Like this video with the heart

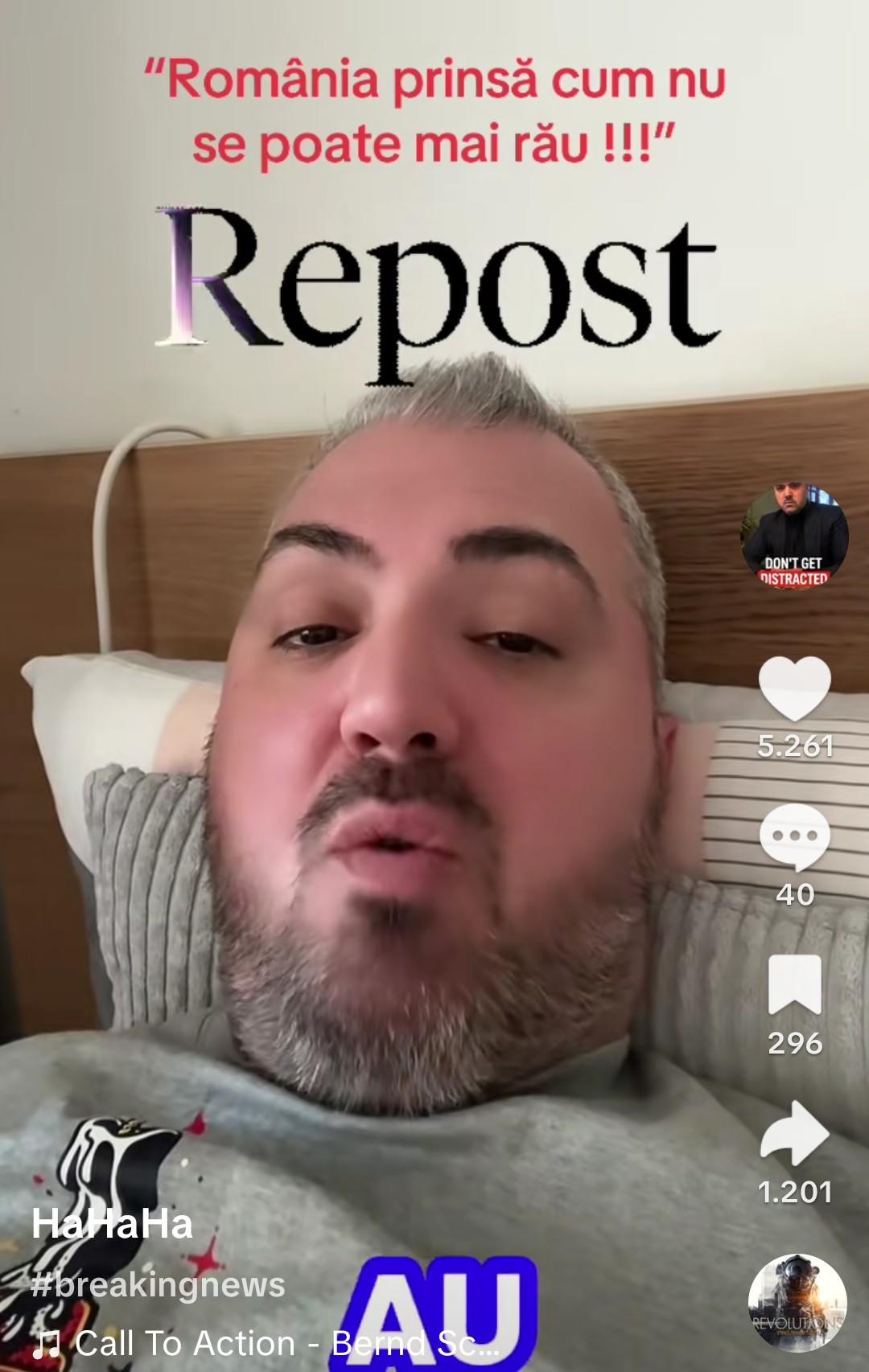(x=794, y=689)
